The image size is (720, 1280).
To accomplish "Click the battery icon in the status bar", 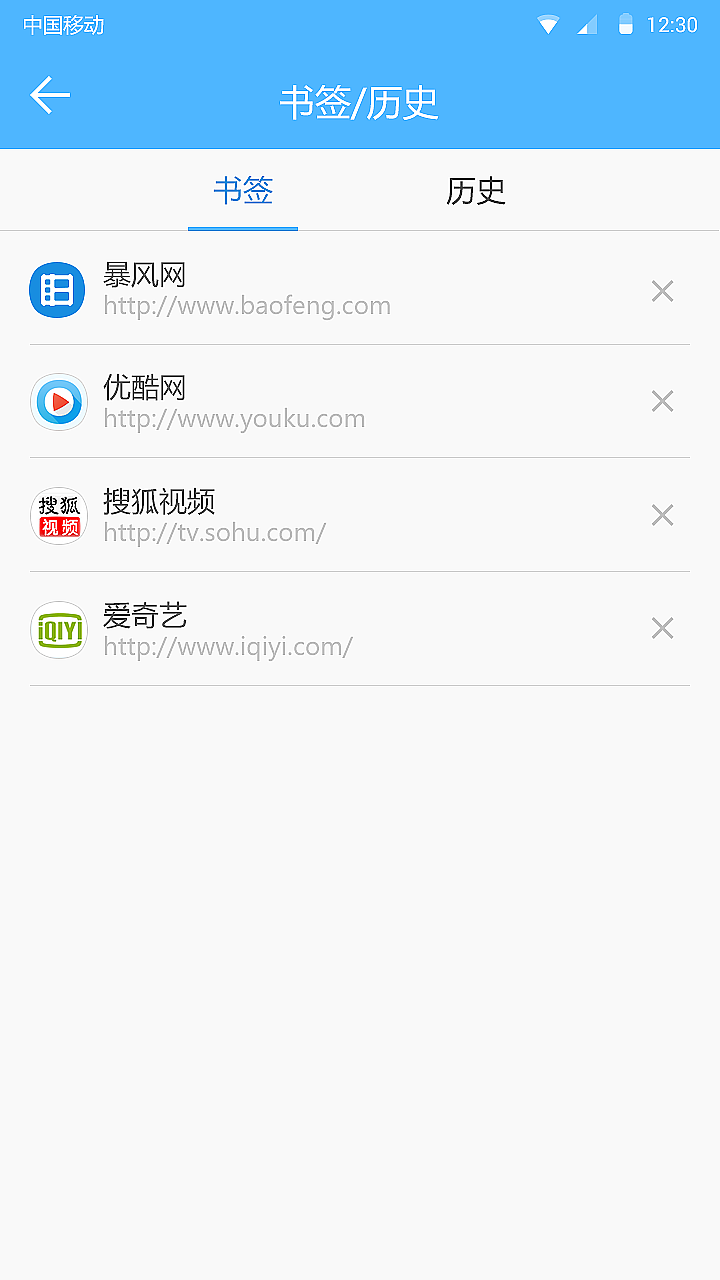I will pyautogui.click(x=626, y=22).
